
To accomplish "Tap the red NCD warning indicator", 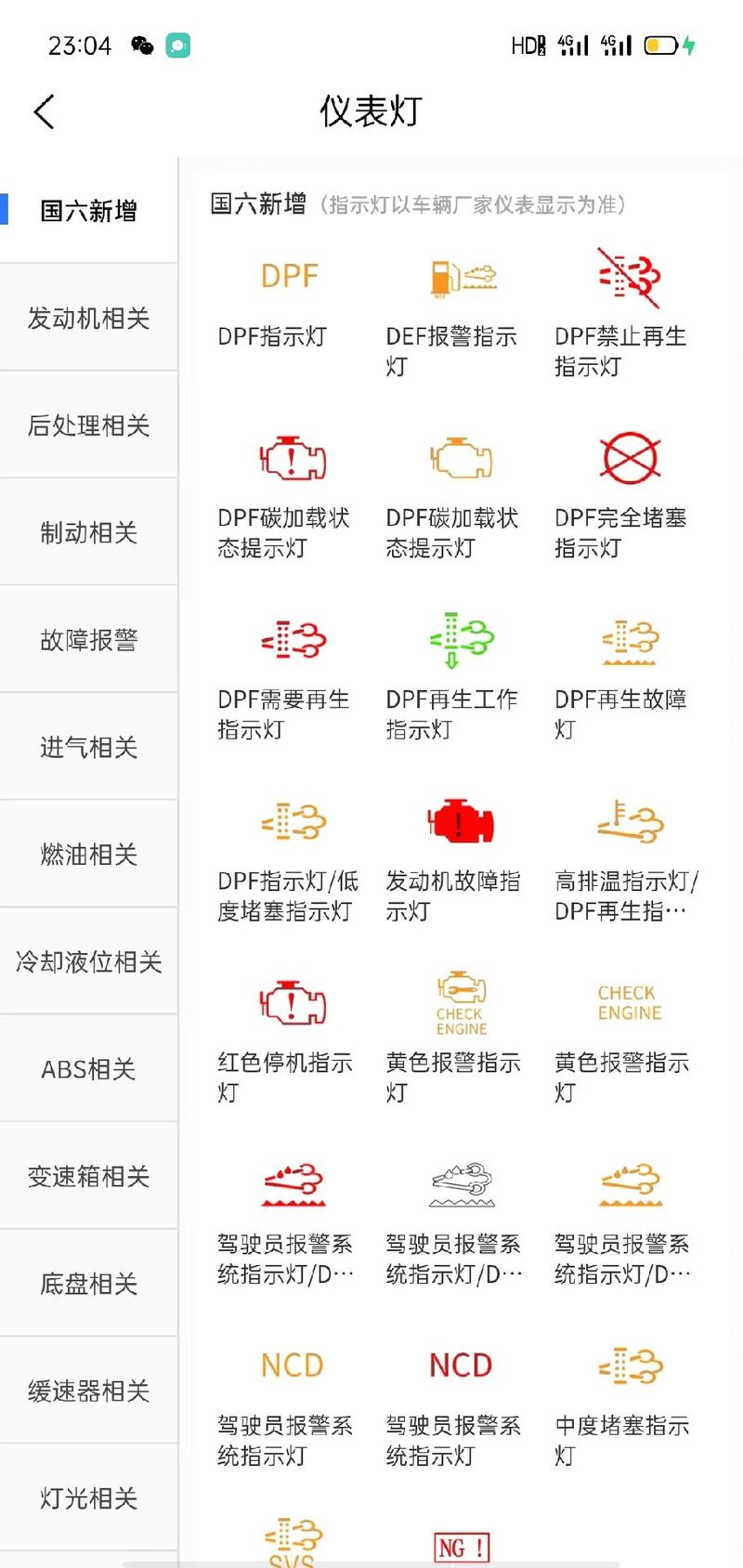I will coord(459,1363).
